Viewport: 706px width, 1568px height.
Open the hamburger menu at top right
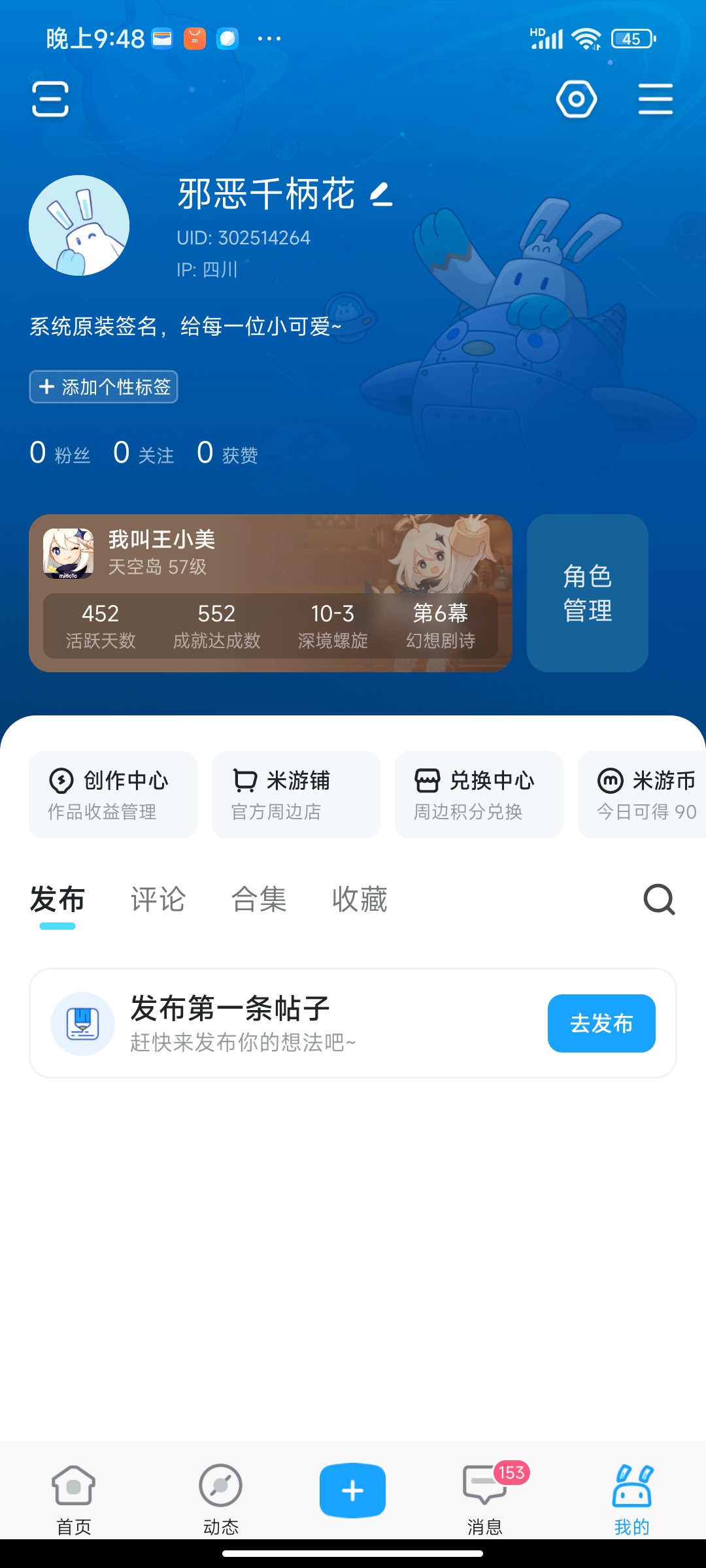[x=656, y=99]
